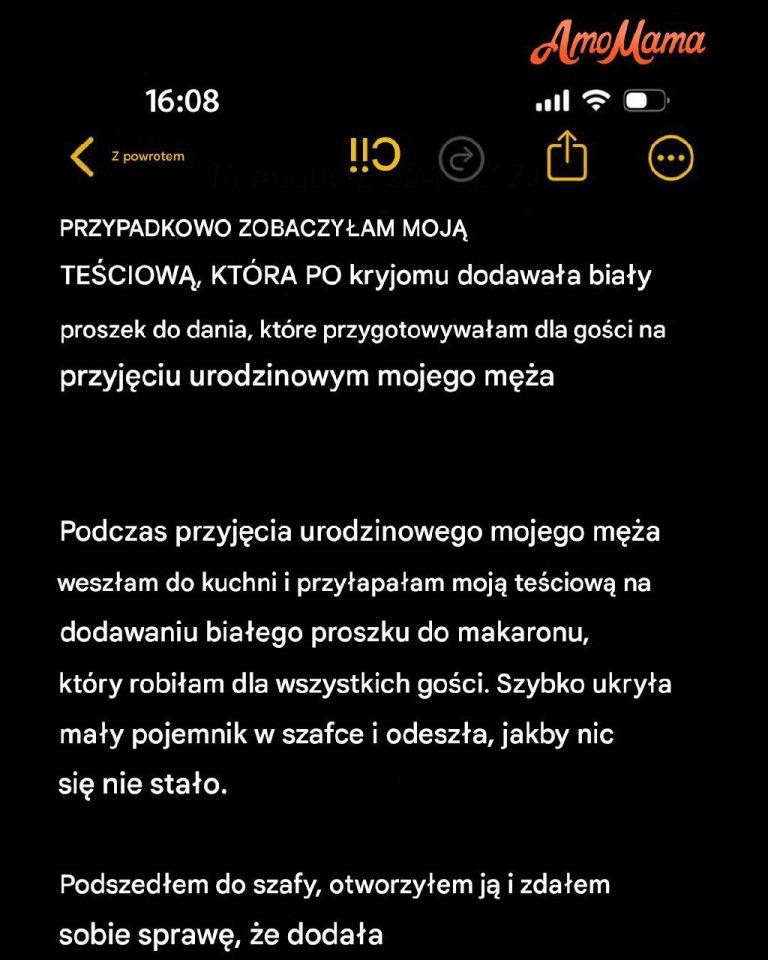Open the share sheet icon
The height and width of the screenshot is (960, 768).
tap(567, 157)
